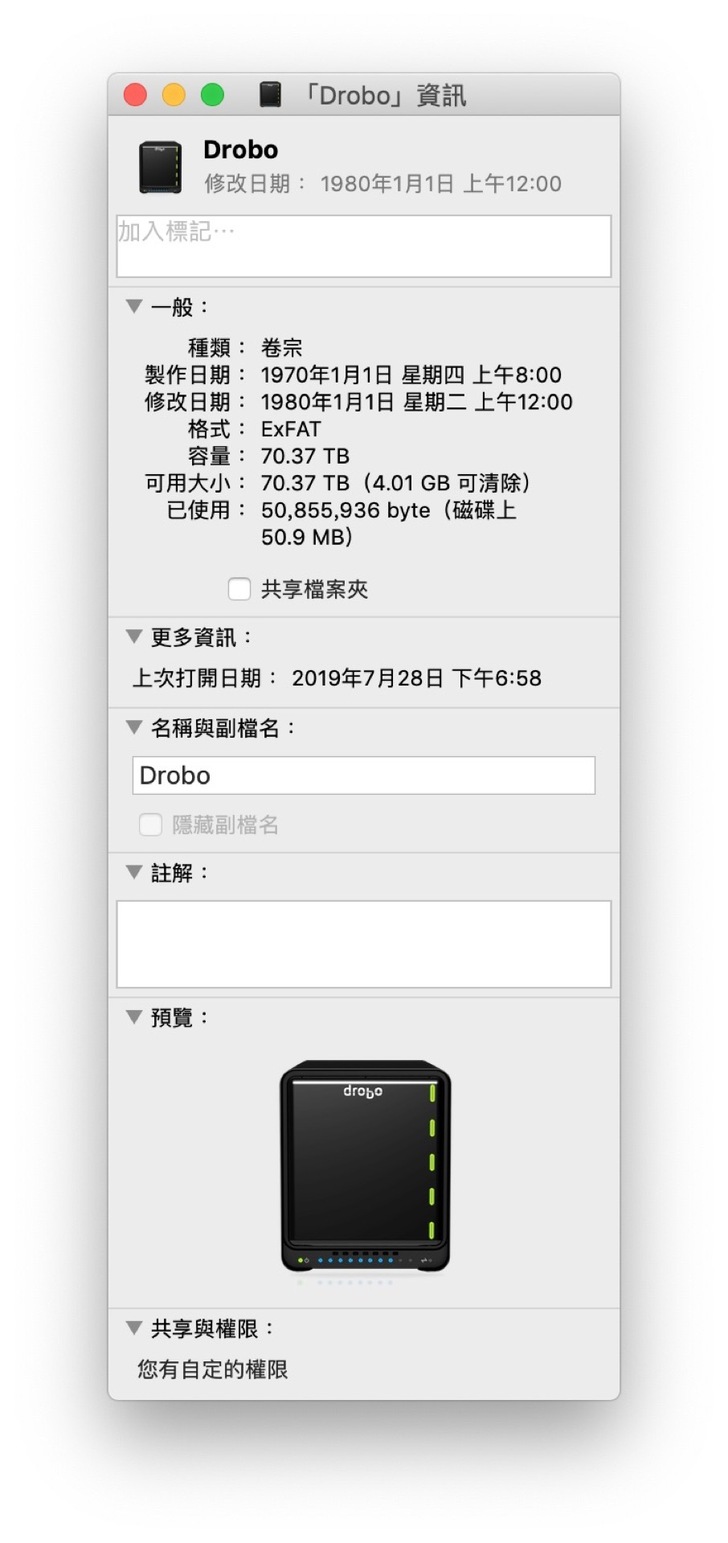Image resolution: width=728 pixels, height=1543 pixels.
Task: Minimize the window with the yellow button
Action: pos(174,95)
